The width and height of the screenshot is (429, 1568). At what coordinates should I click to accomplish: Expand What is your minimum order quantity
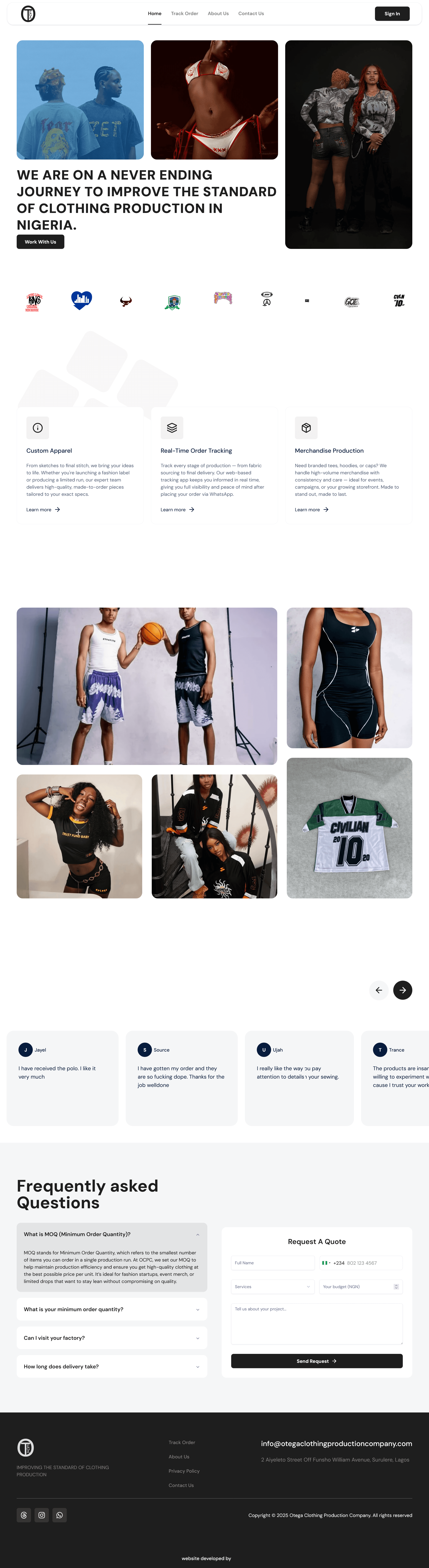[112, 1309]
